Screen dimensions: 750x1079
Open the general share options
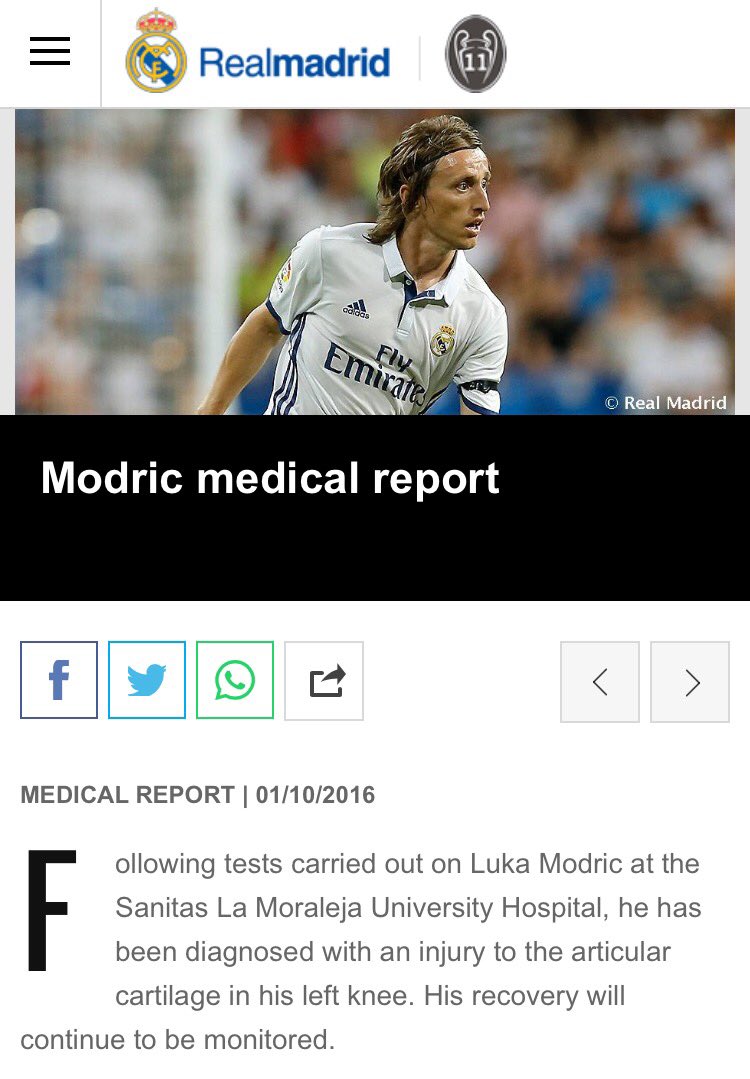324,681
